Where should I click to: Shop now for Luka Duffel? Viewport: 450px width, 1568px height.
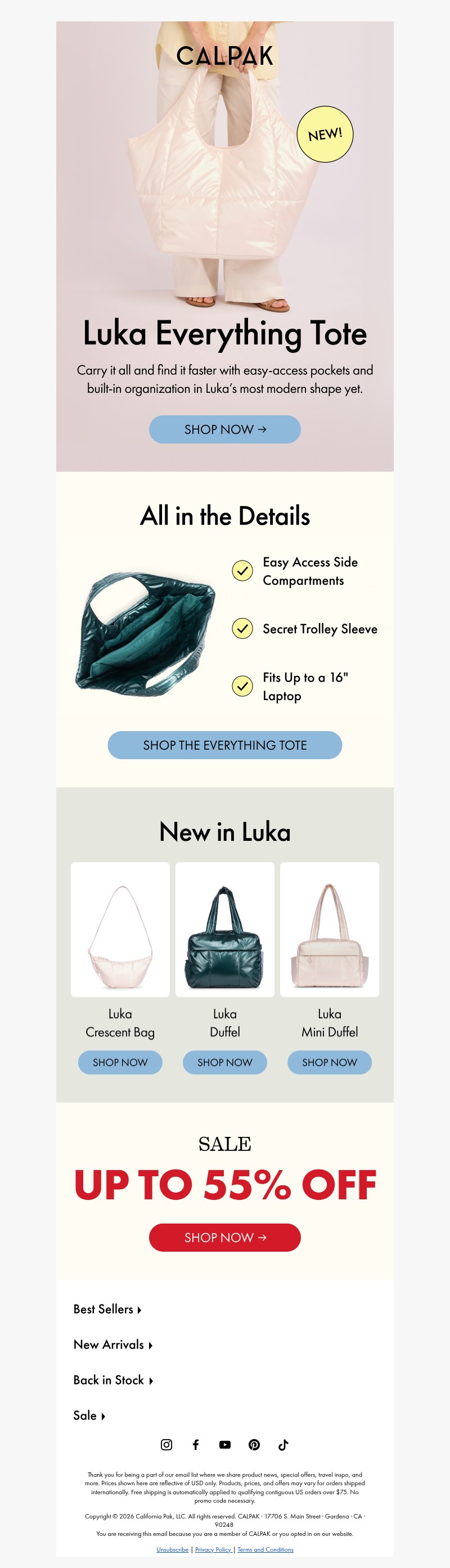[224, 1062]
